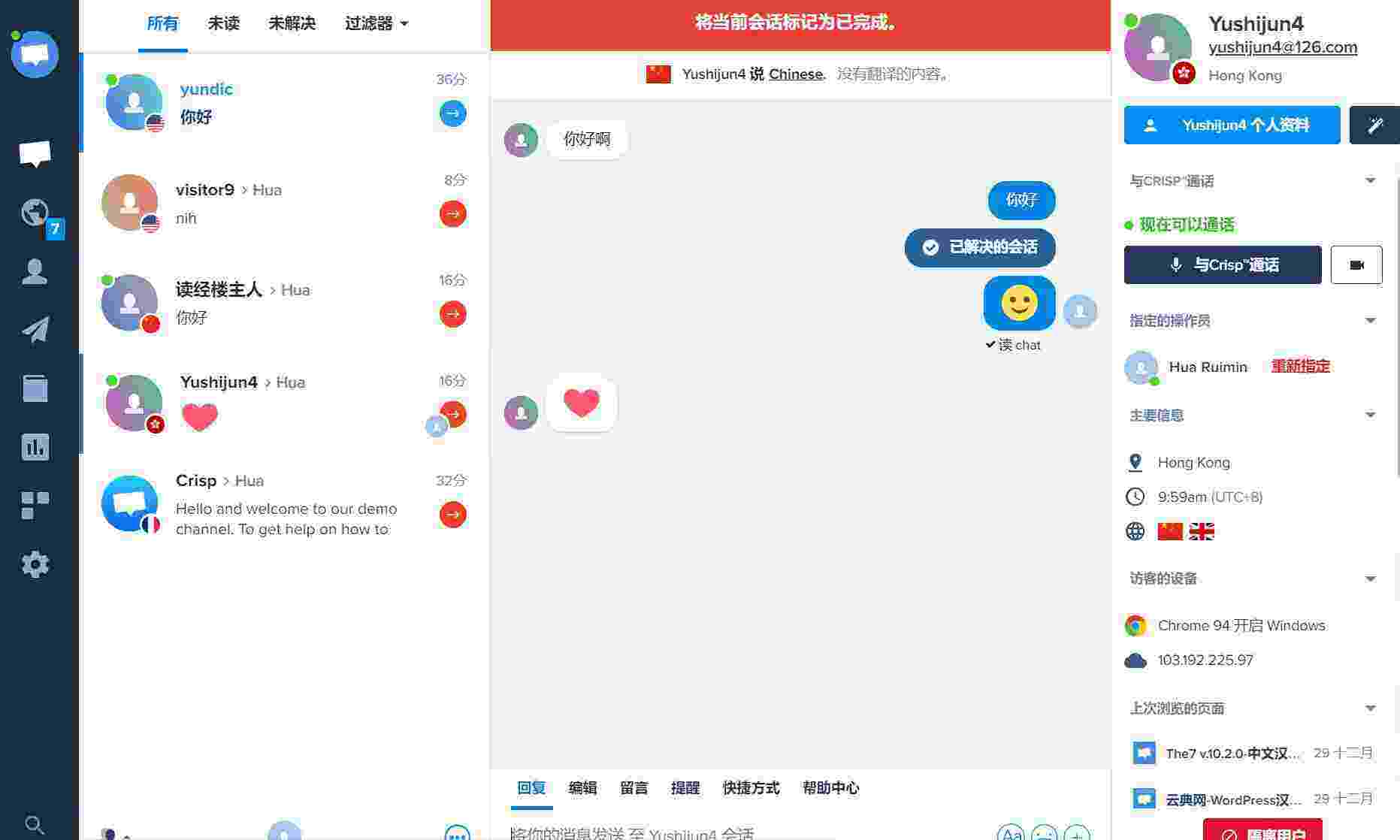Open the email yushijun4@126.com link
1400x840 pixels.
tap(1282, 47)
